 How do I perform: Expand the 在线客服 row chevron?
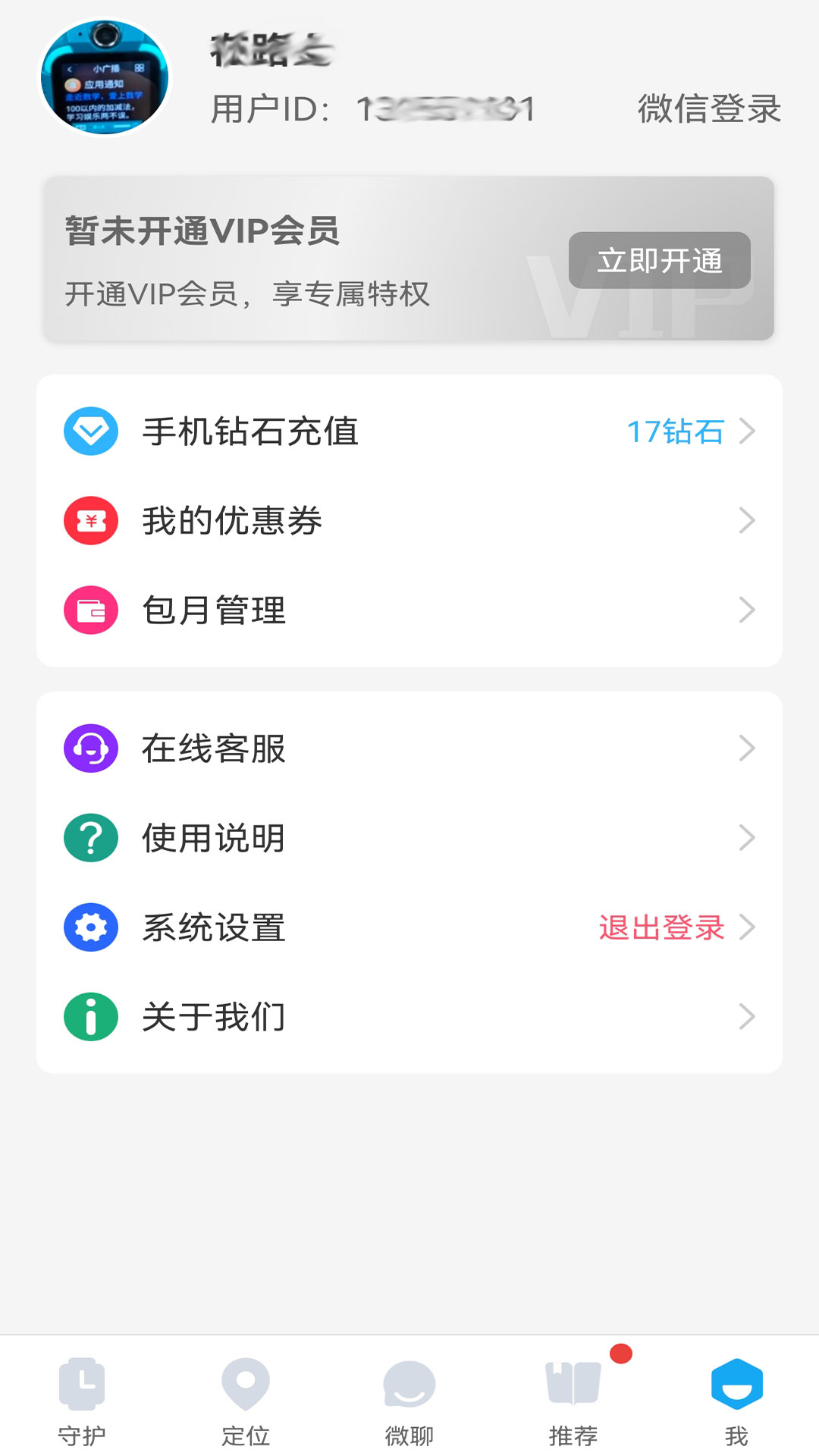click(749, 748)
